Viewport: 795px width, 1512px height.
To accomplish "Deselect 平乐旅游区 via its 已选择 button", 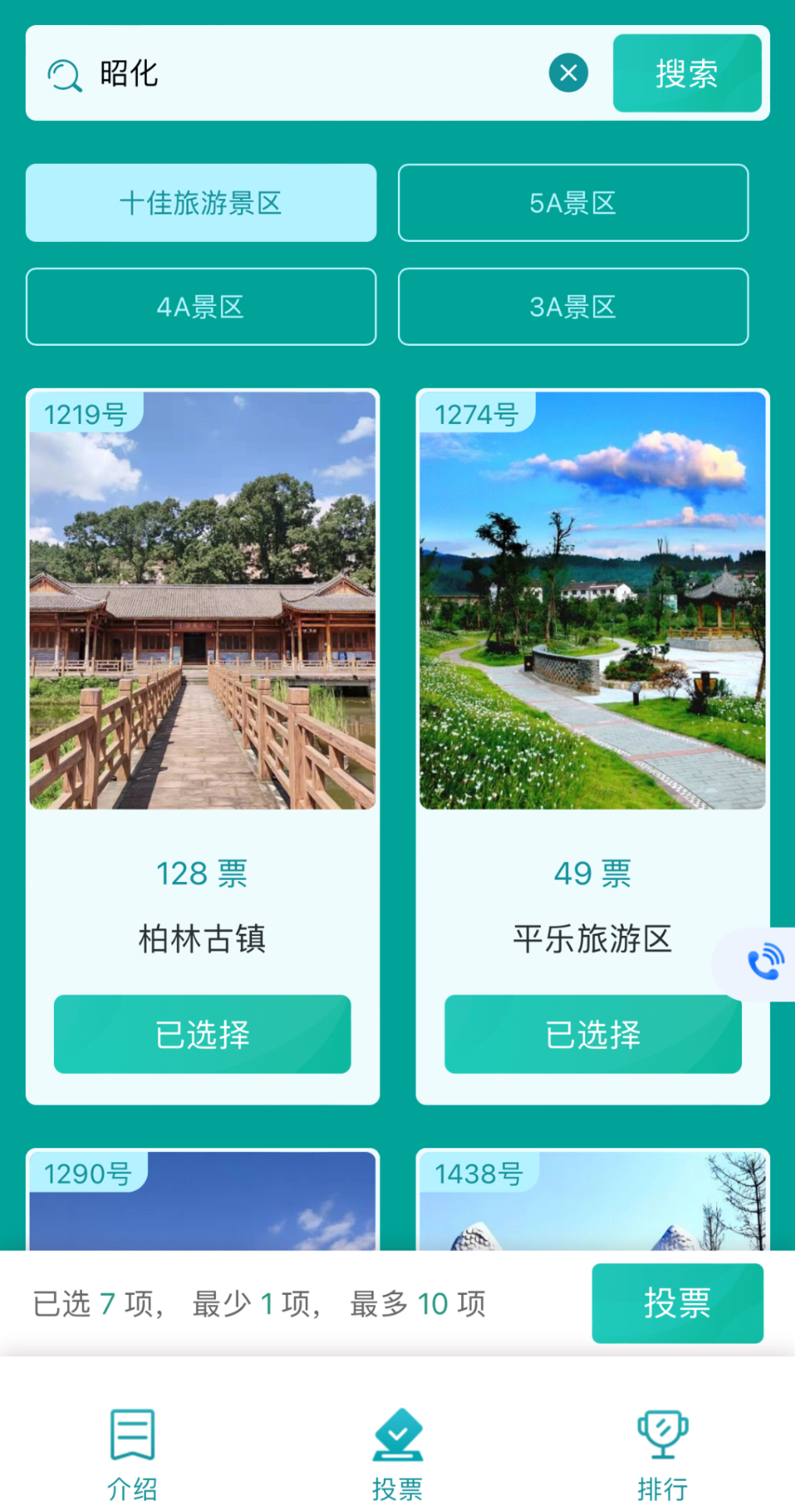I will [x=592, y=1034].
